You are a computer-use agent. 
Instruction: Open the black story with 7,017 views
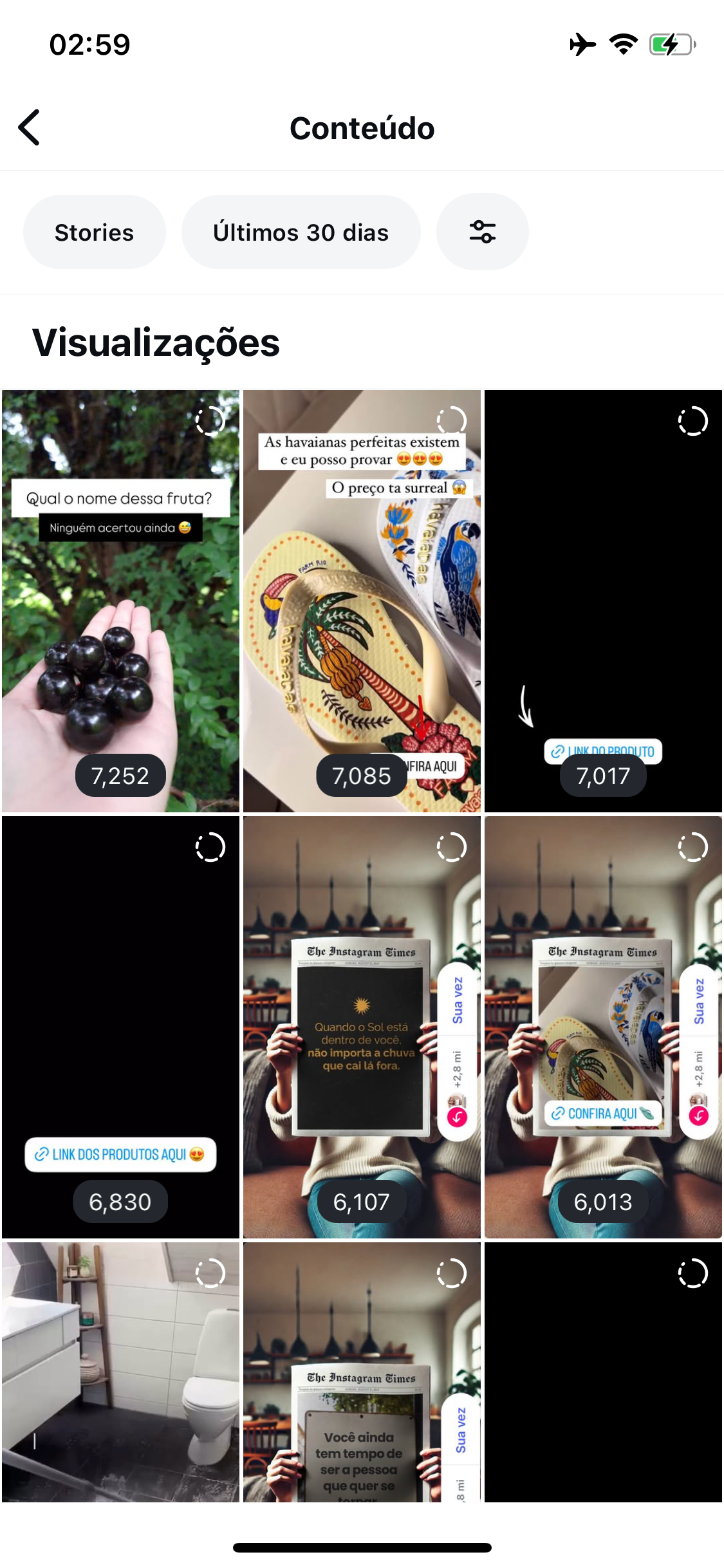click(x=603, y=601)
